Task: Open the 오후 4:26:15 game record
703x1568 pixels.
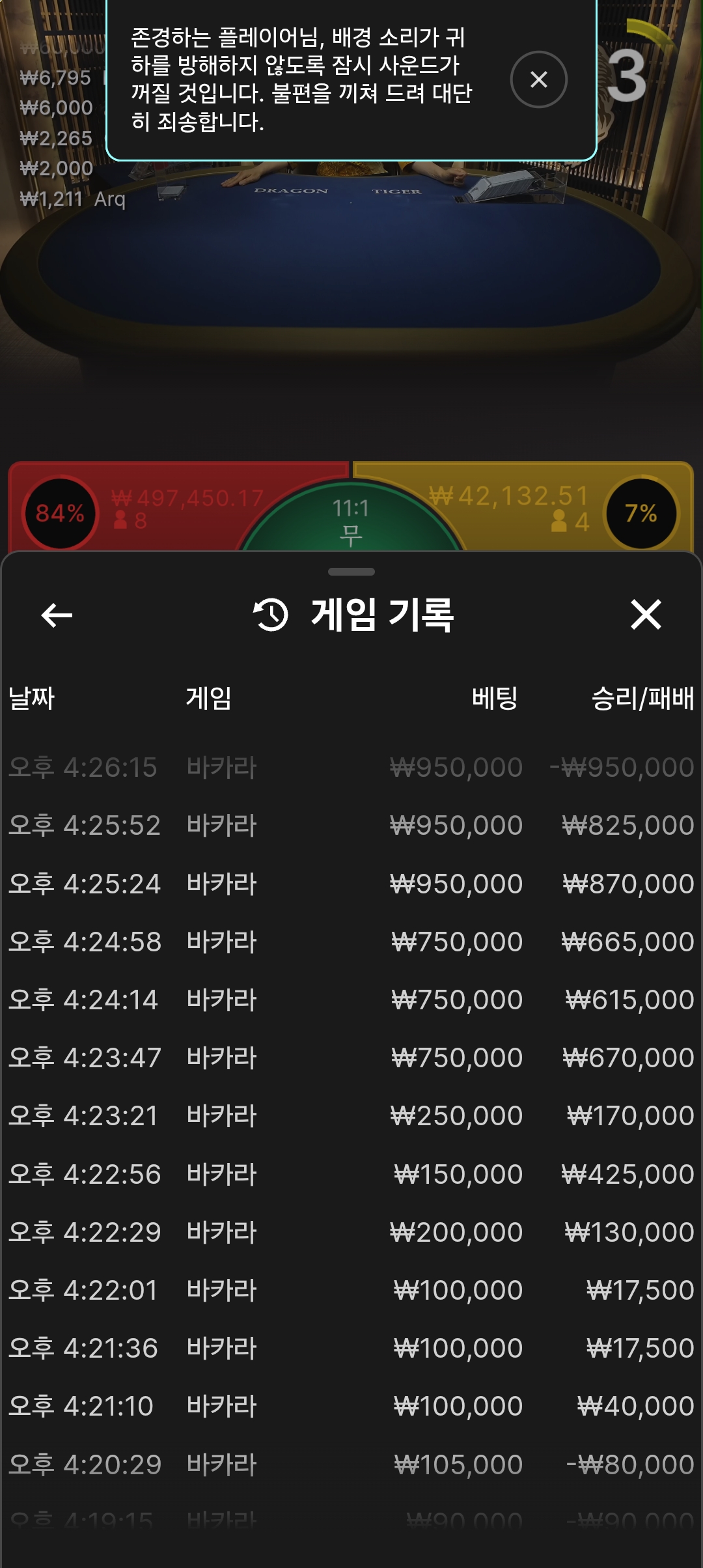Action: tap(351, 767)
